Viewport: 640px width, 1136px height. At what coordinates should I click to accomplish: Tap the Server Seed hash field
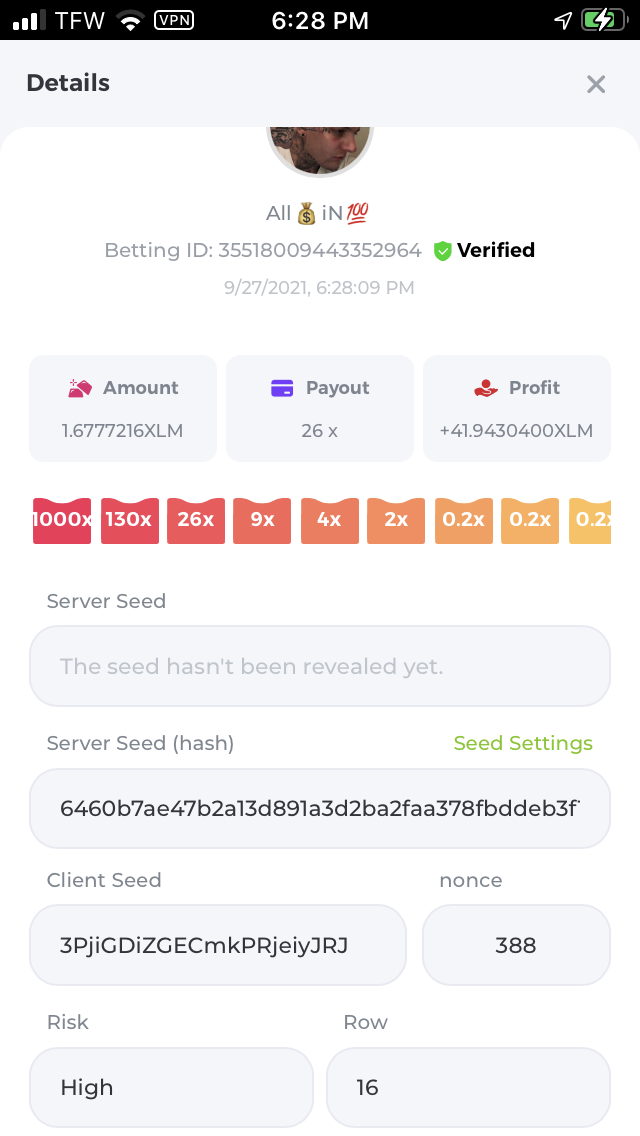click(x=320, y=809)
